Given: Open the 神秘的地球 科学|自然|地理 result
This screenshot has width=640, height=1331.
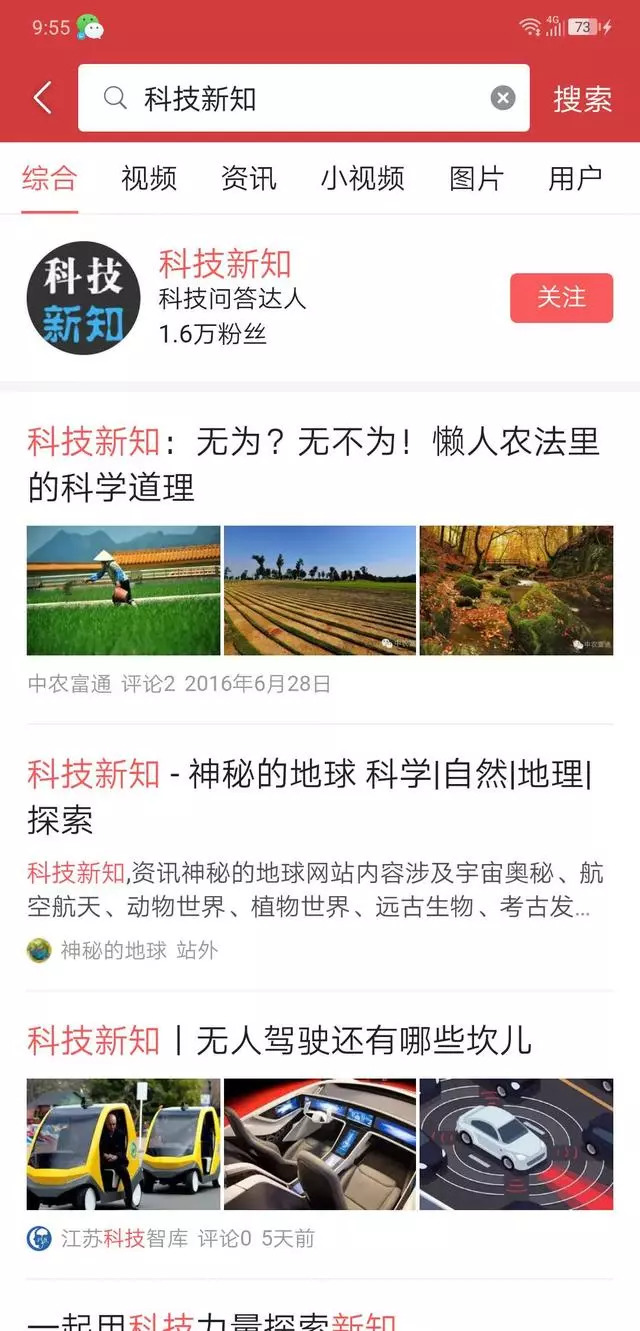Looking at the screenshot, I should coord(309,797).
